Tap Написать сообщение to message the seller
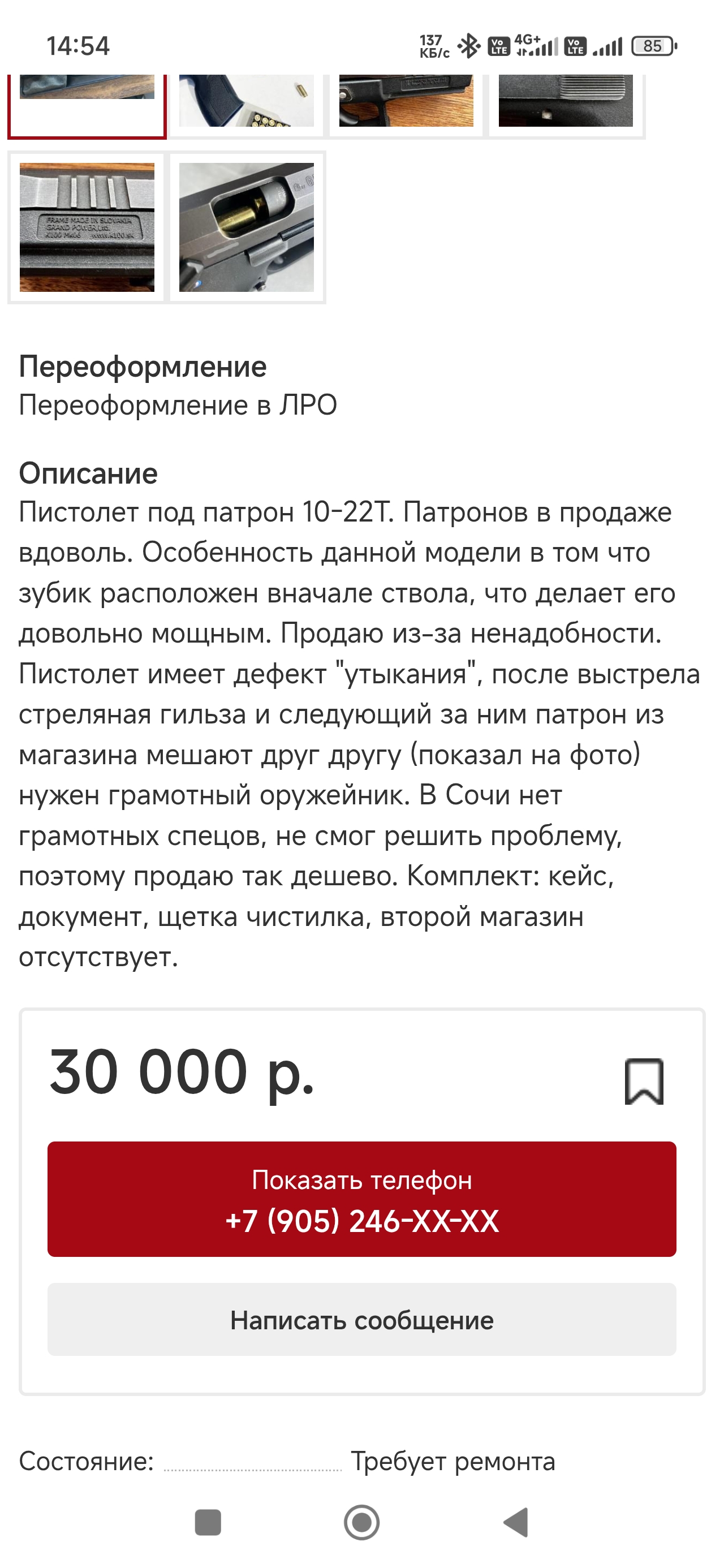This screenshot has width=724, height=1568. (x=361, y=1320)
